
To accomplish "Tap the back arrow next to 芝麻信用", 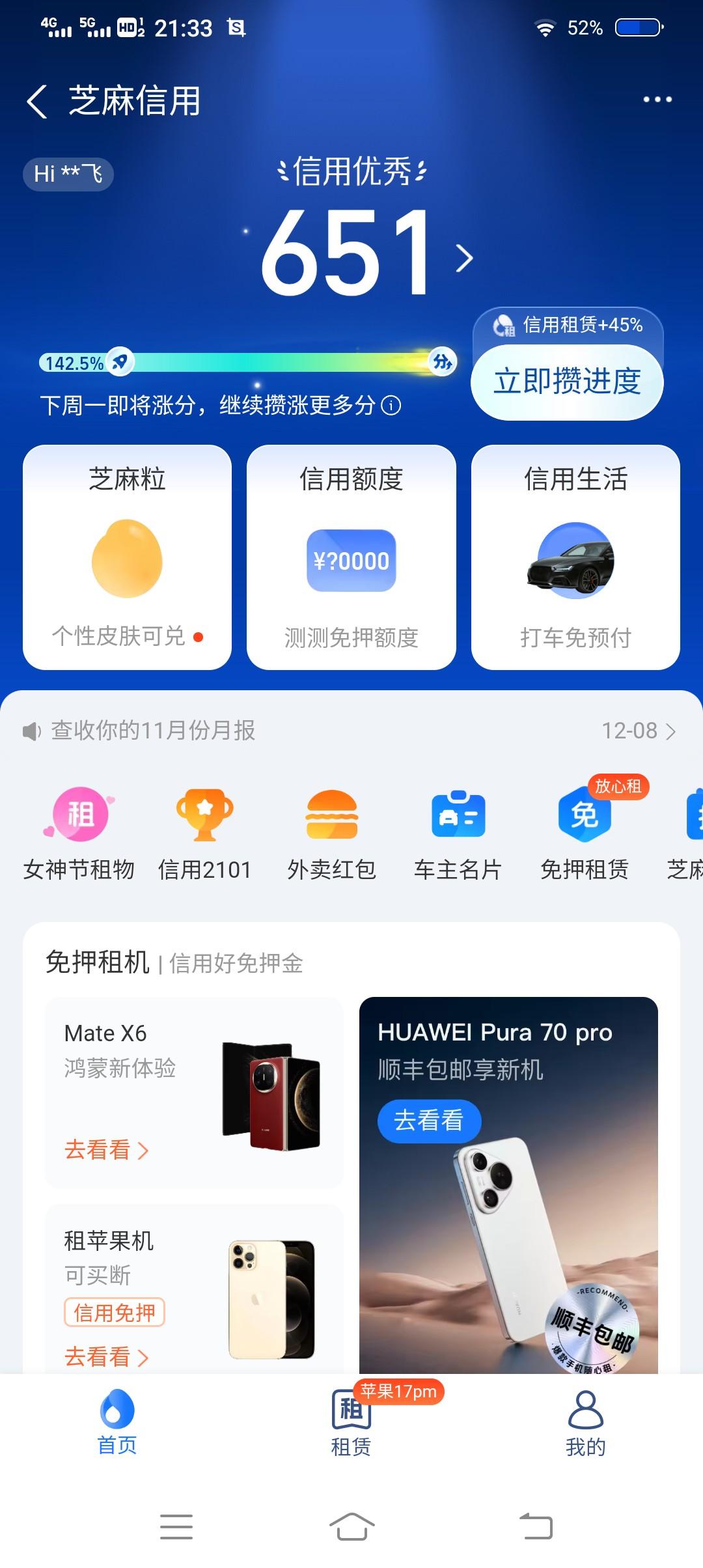I will click(x=37, y=101).
